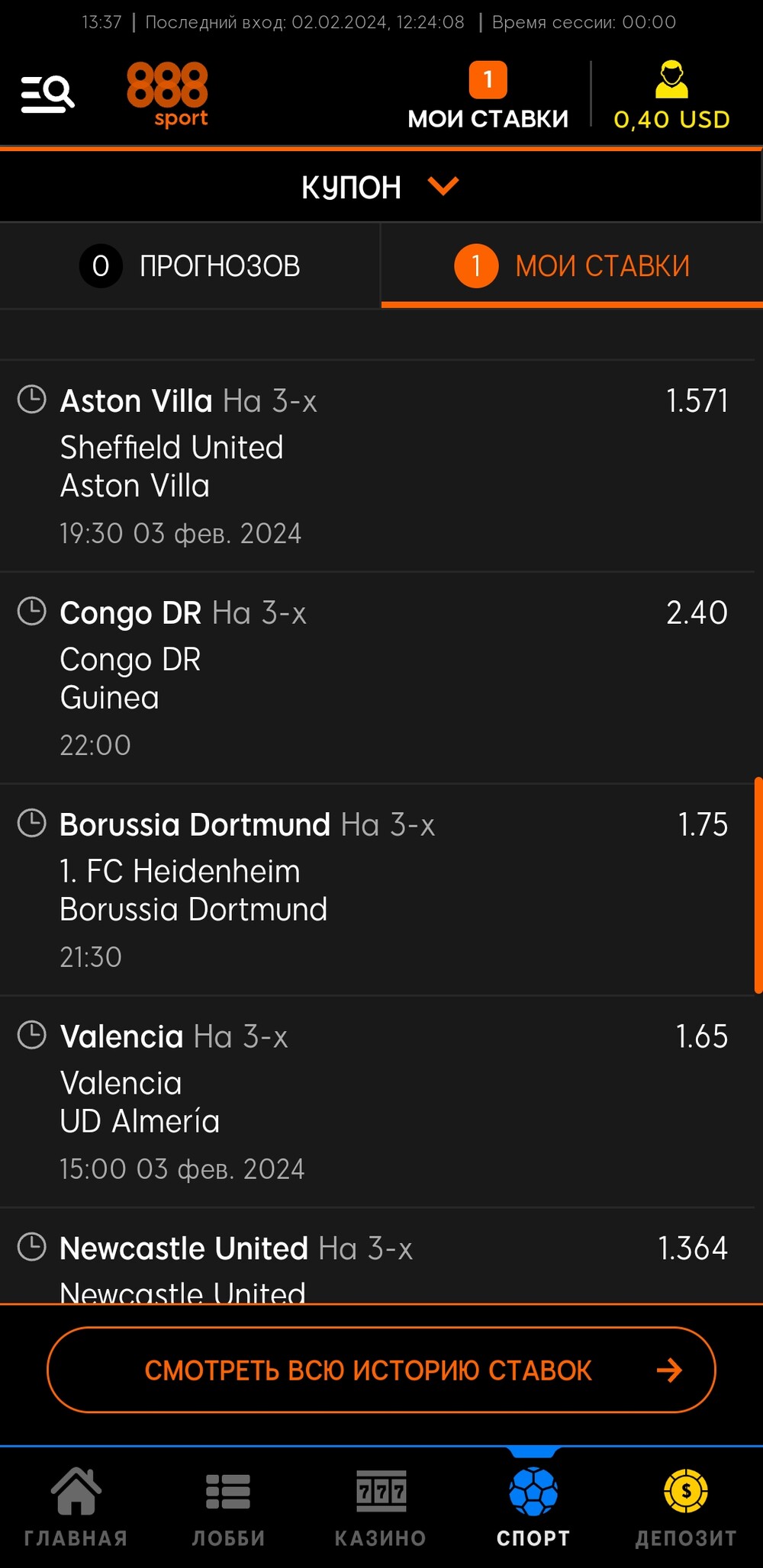Collapse the КУПОН dropdown
Image resolution: width=763 pixels, height=1568 pixels.
[381, 187]
